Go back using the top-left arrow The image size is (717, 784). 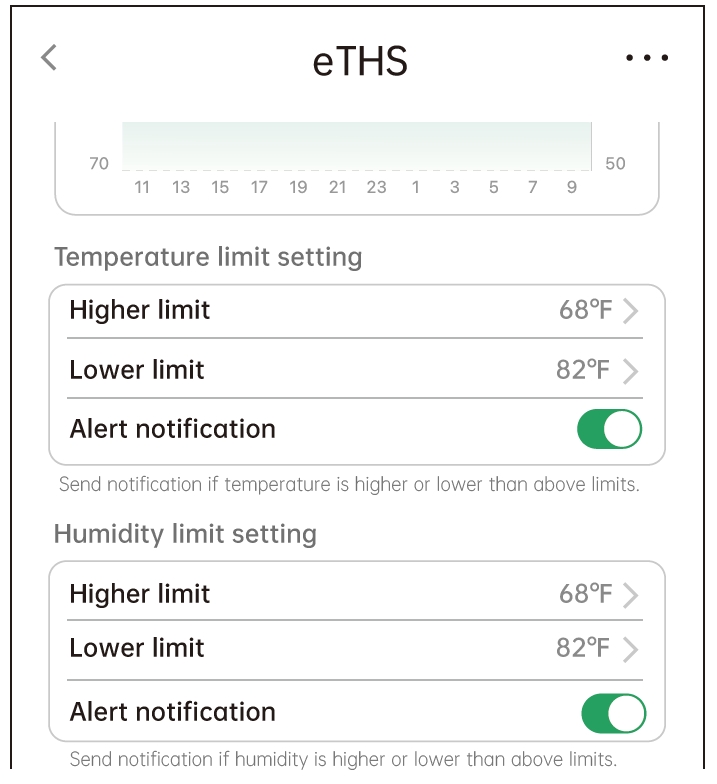point(49,58)
